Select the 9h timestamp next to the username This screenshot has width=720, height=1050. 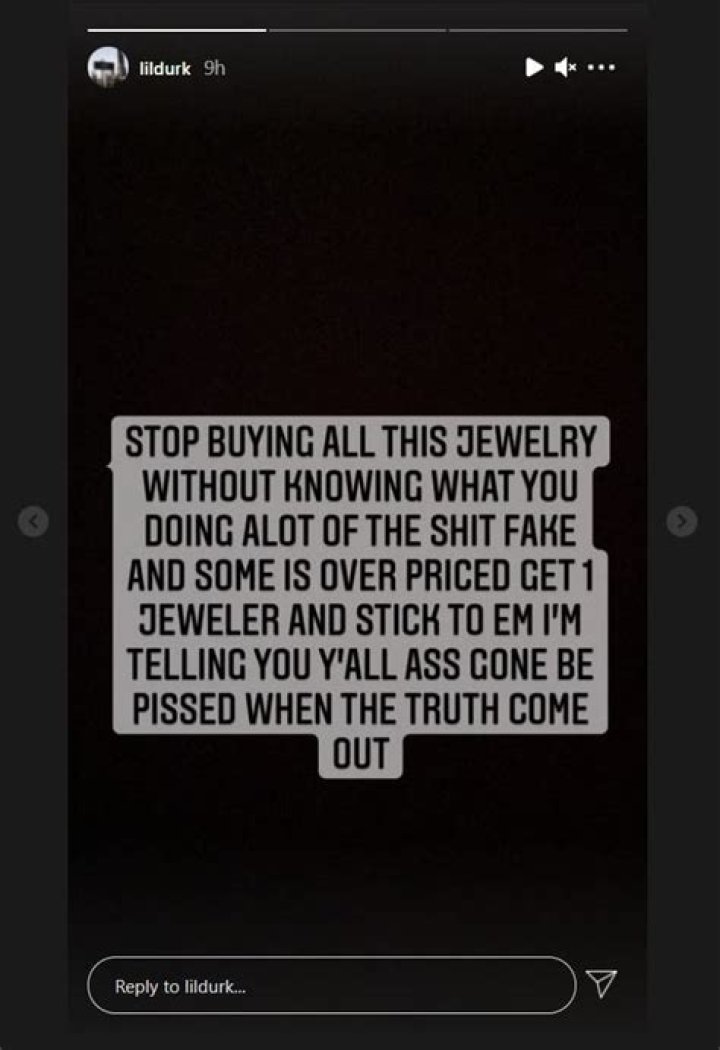(x=211, y=67)
